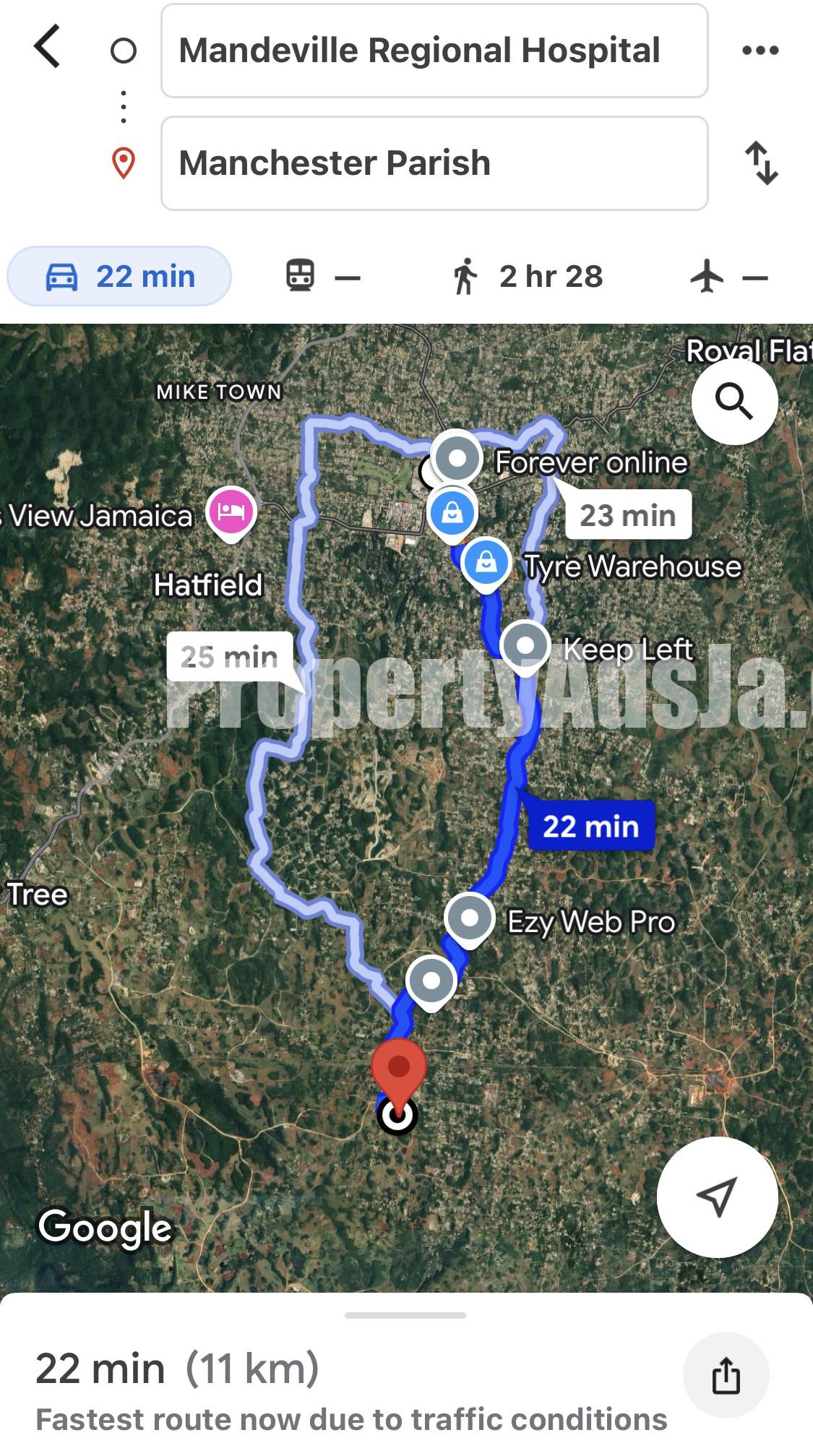813x1456 pixels.
Task: Open the three-dot overflow menu
Action: pyautogui.click(x=760, y=50)
